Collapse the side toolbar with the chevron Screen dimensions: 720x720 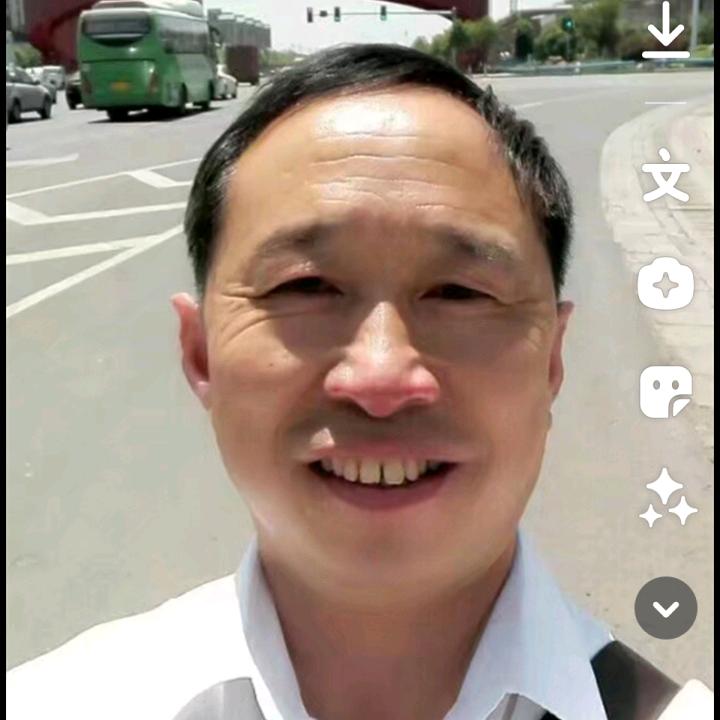(x=666, y=608)
